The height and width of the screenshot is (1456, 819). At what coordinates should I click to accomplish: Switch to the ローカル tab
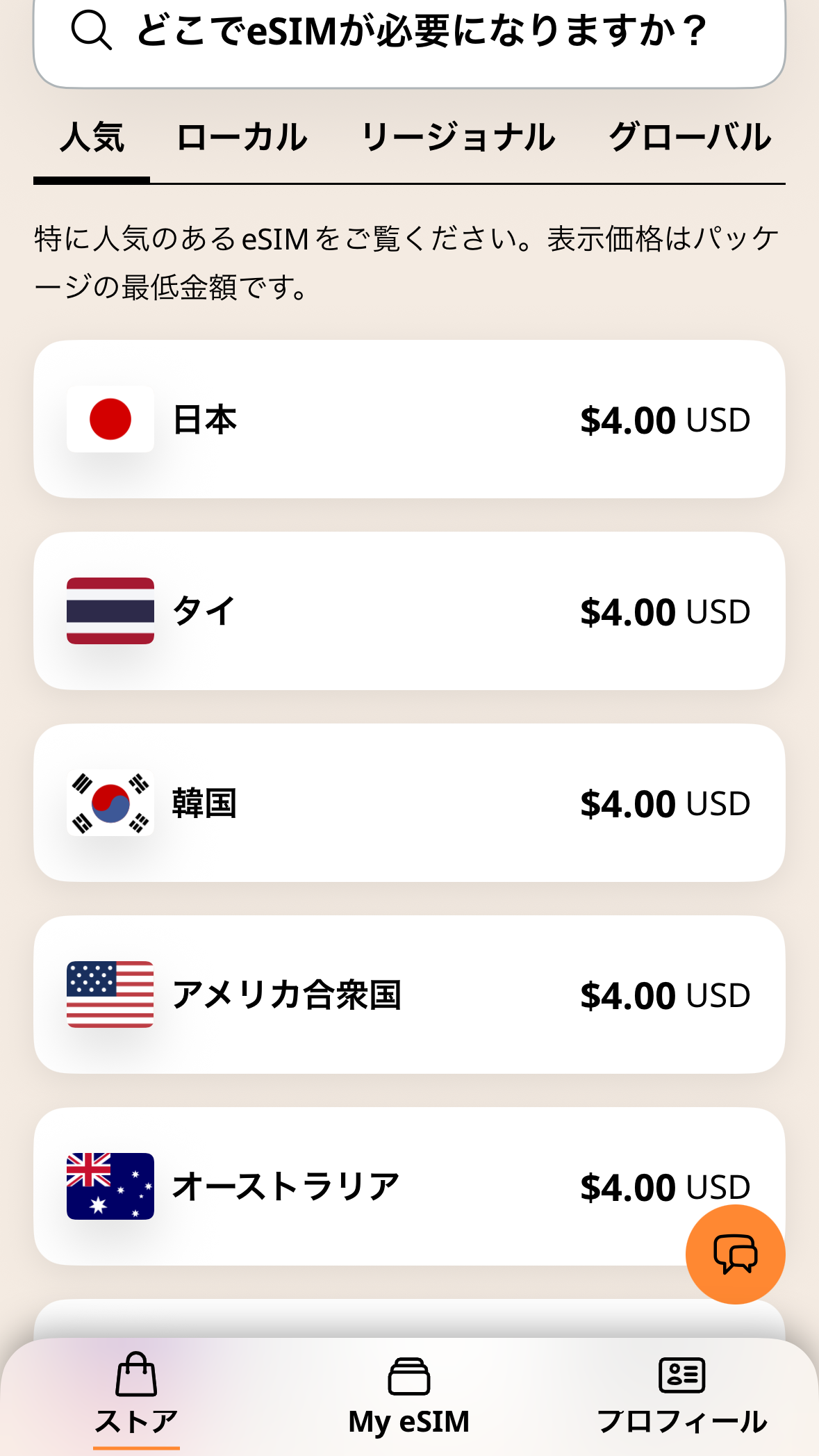pyautogui.click(x=242, y=138)
